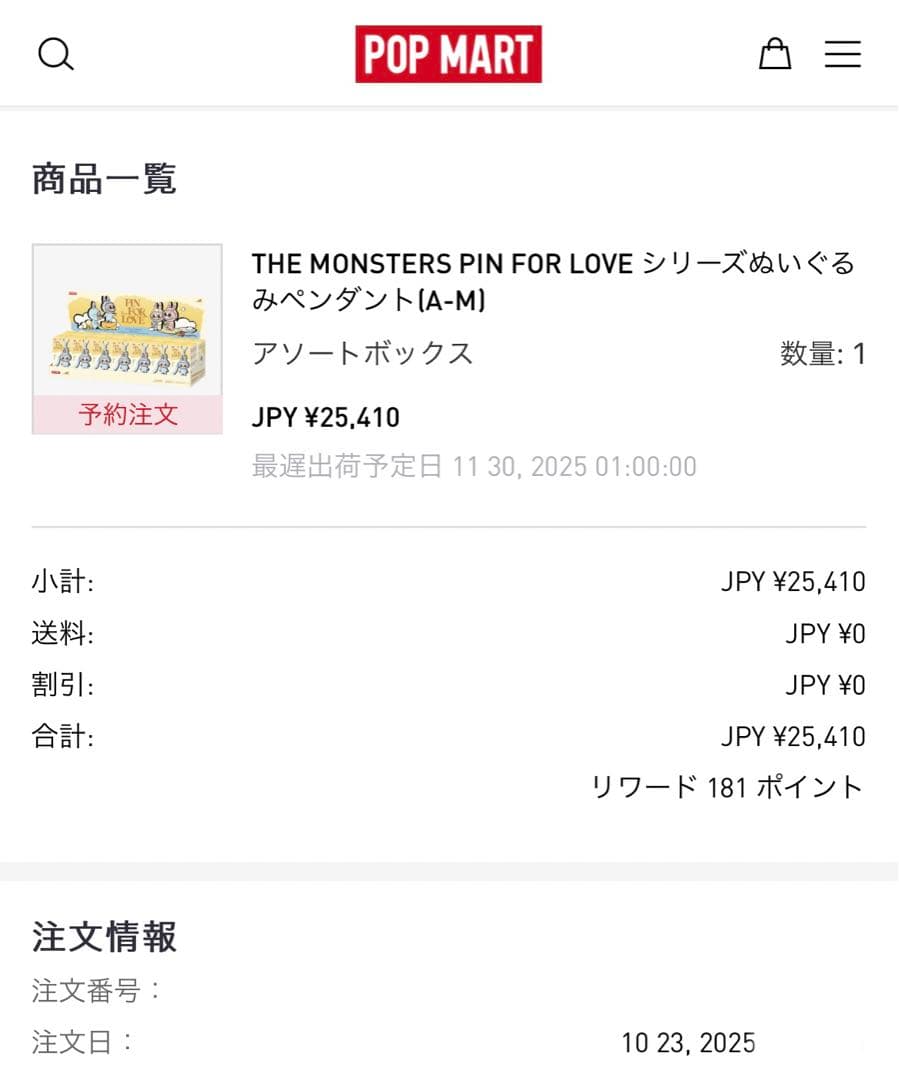
Task: Open the search magnifier icon
Action: [x=56, y=54]
